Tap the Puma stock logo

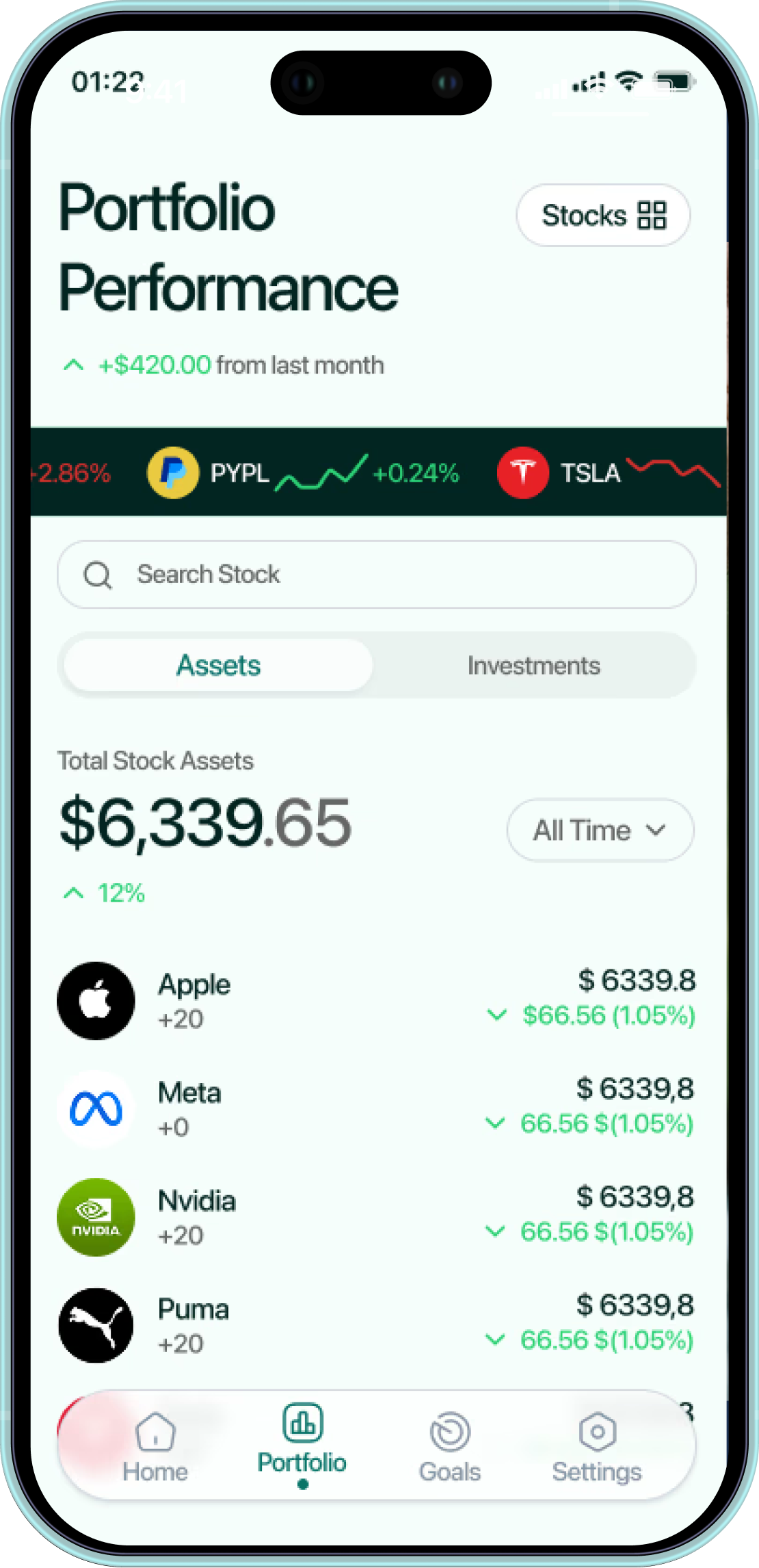click(96, 1326)
